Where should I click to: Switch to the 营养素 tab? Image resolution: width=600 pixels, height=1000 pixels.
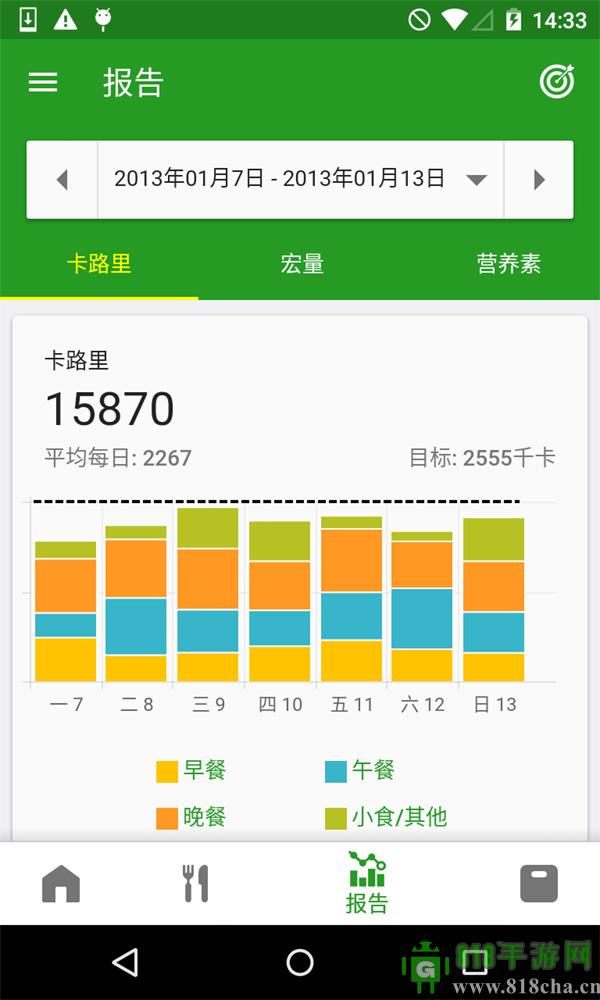(x=508, y=265)
